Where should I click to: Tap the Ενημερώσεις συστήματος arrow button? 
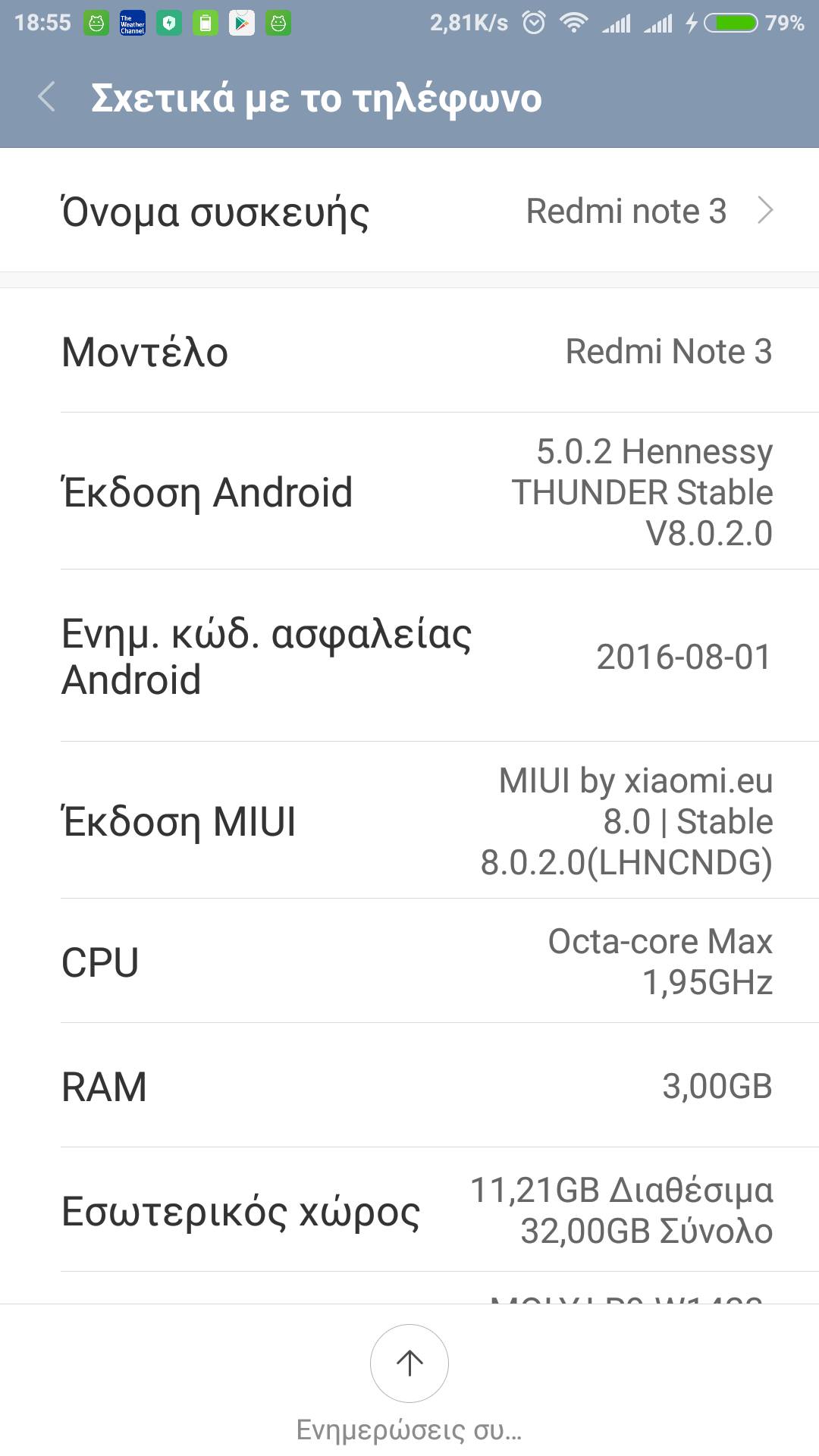[x=409, y=1363]
